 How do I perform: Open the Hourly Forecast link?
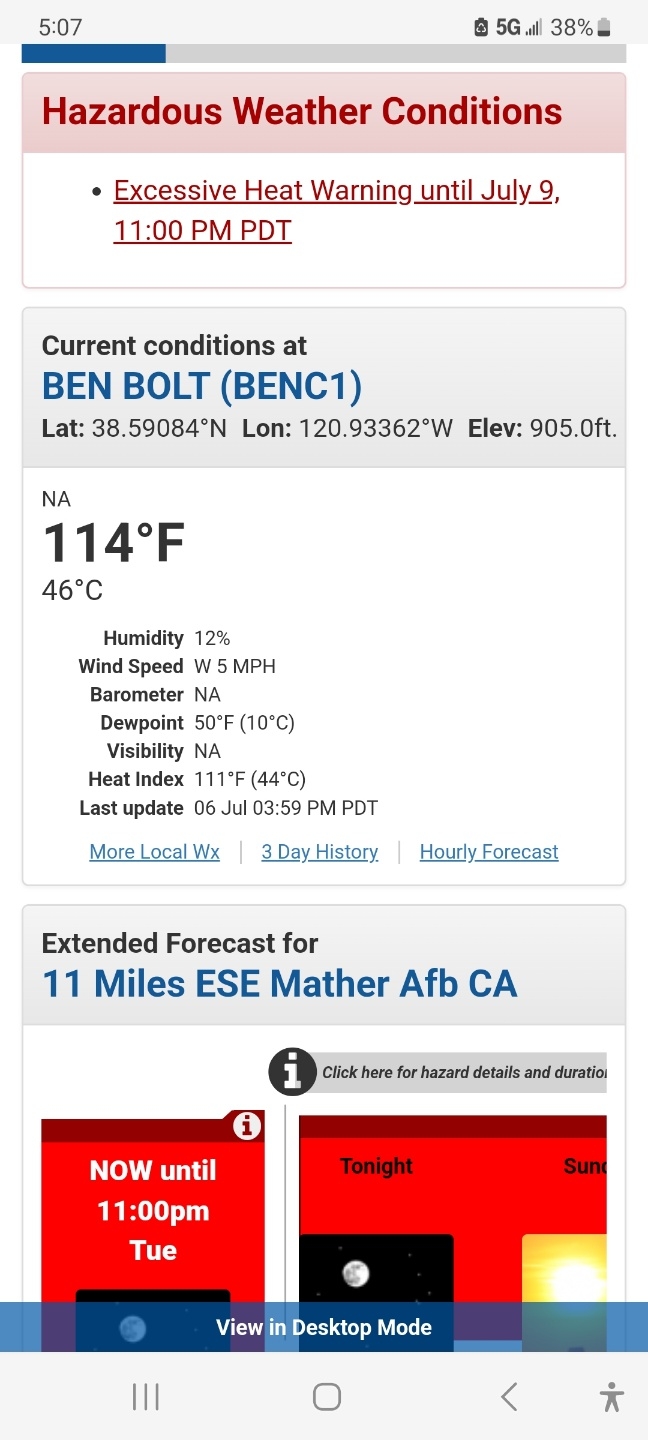tap(488, 852)
